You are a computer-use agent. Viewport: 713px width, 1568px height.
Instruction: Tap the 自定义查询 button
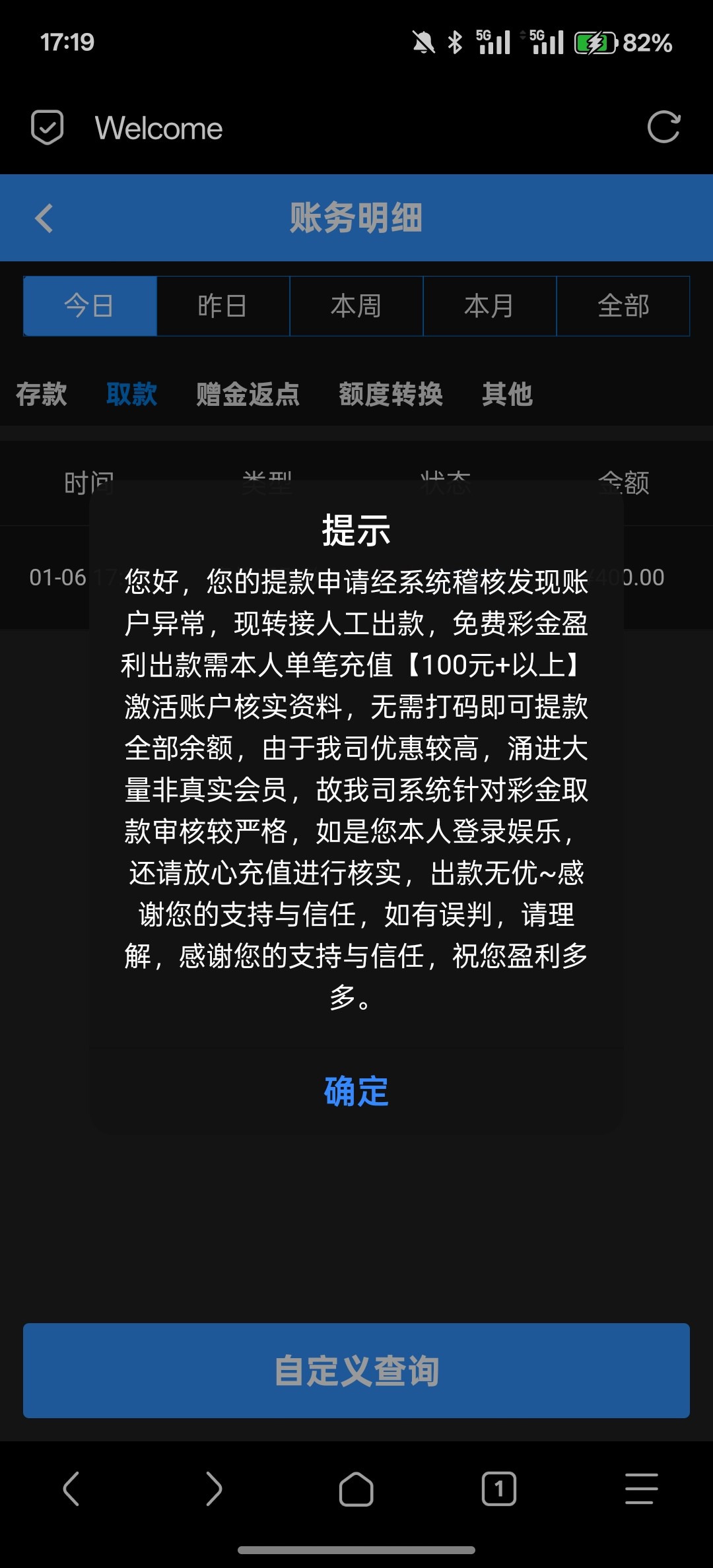tap(356, 1371)
